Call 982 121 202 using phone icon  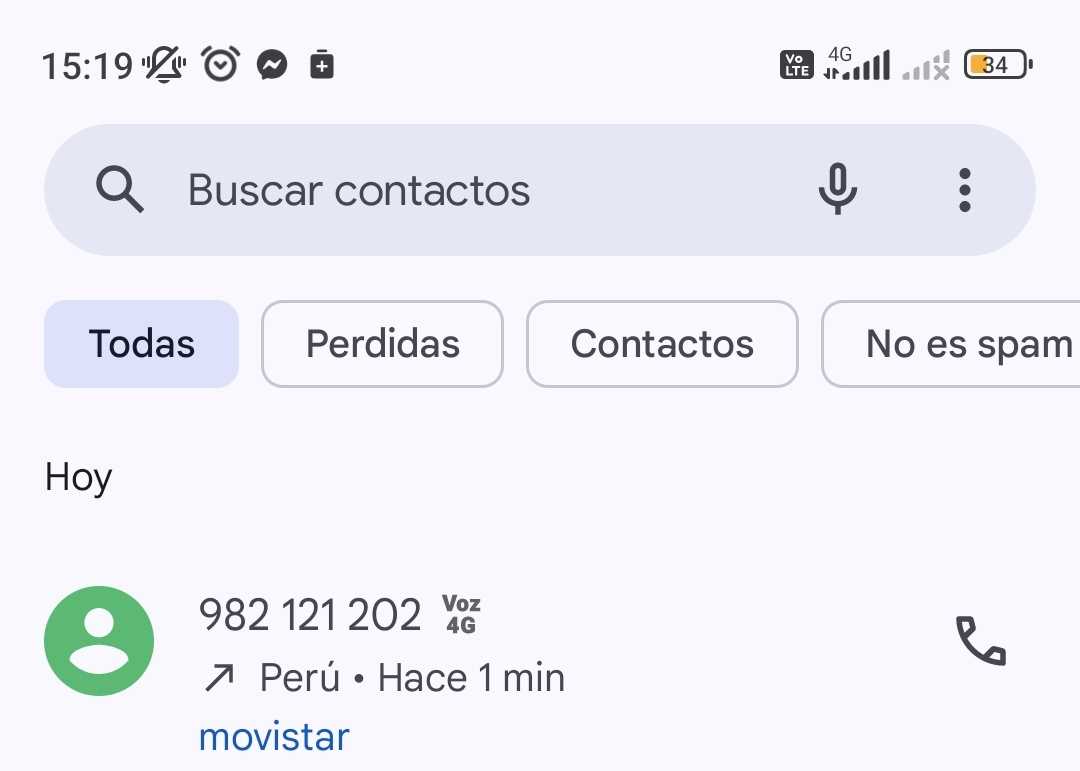click(981, 642)
